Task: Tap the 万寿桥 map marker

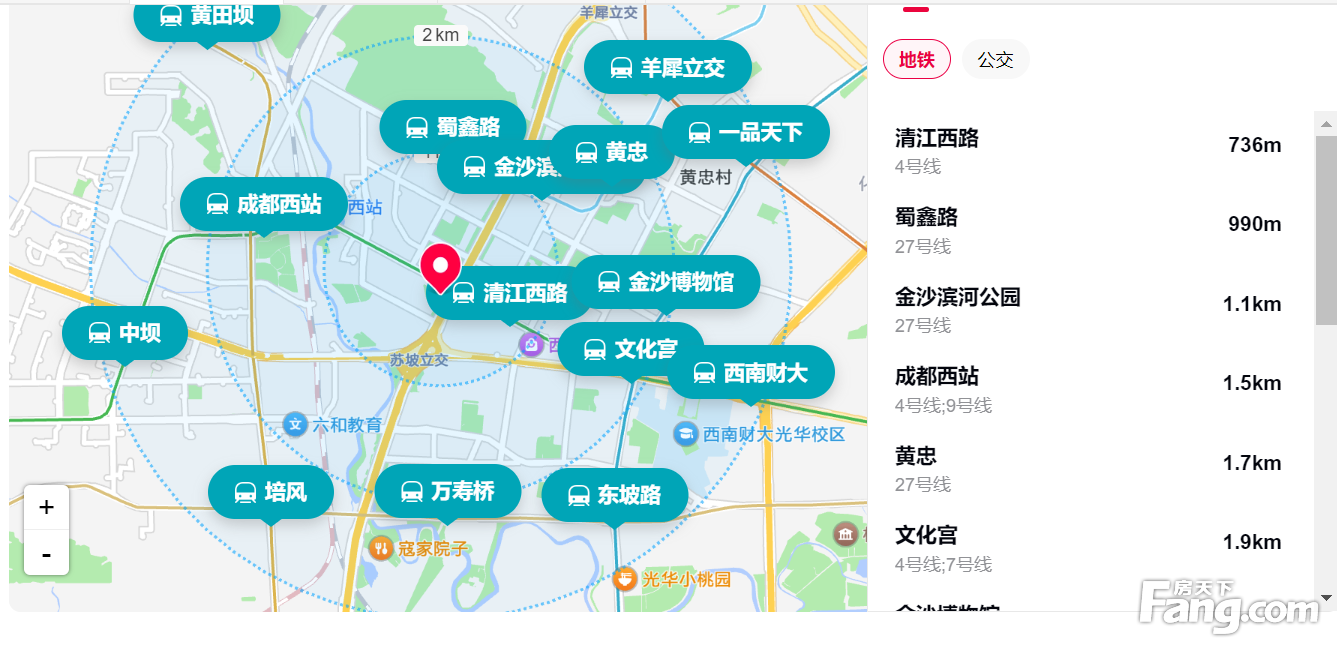Action: point(448,491)
